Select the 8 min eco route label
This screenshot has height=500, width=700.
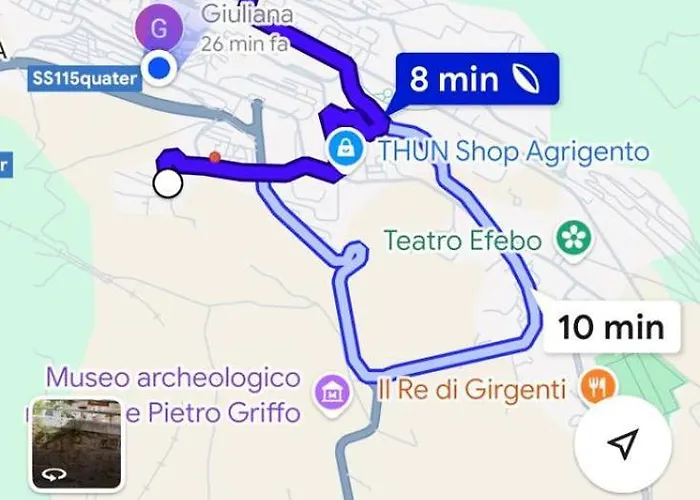click(469, 79)
